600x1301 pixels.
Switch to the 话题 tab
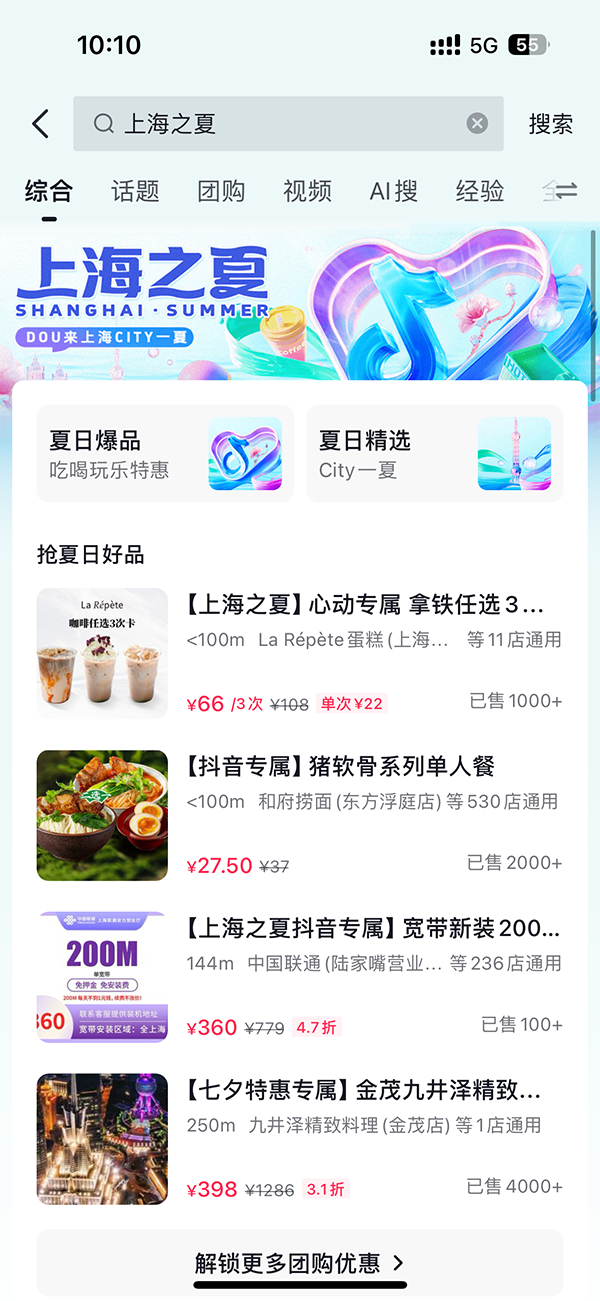coord(135,191)
